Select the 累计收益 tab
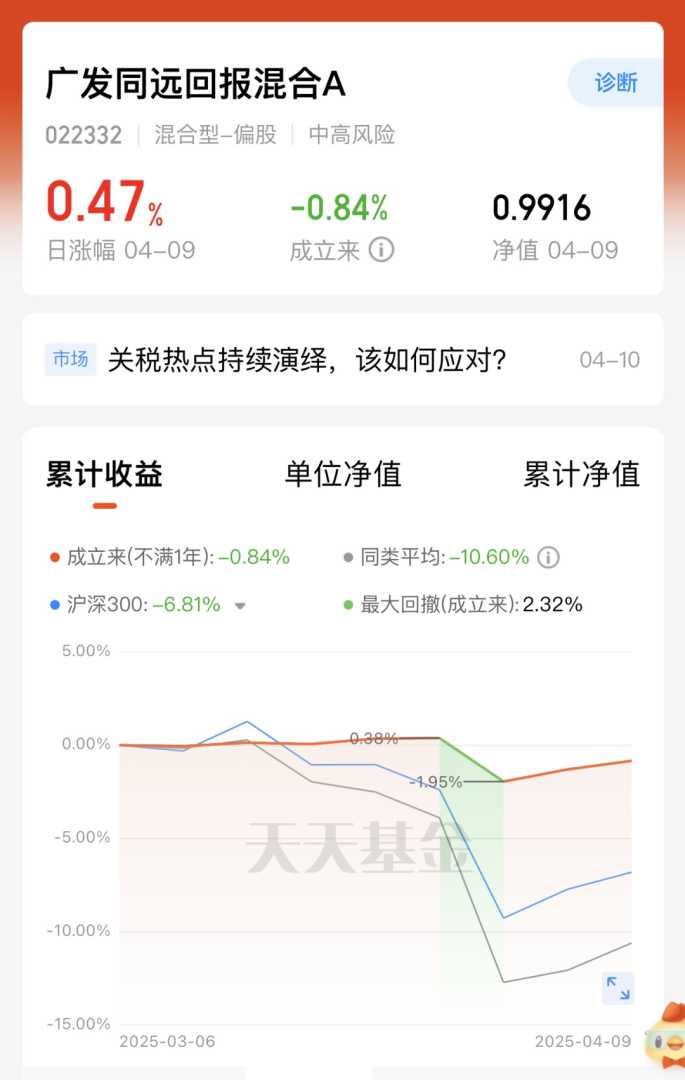 [x=105, y=474]
